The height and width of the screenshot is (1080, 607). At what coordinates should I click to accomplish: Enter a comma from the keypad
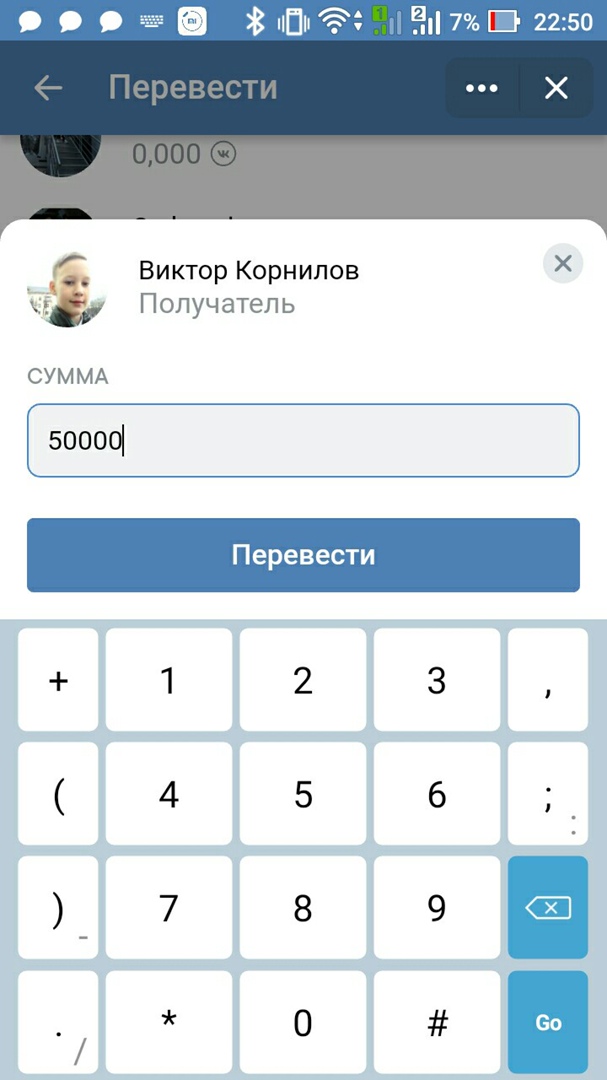click(x=548, y=681)
